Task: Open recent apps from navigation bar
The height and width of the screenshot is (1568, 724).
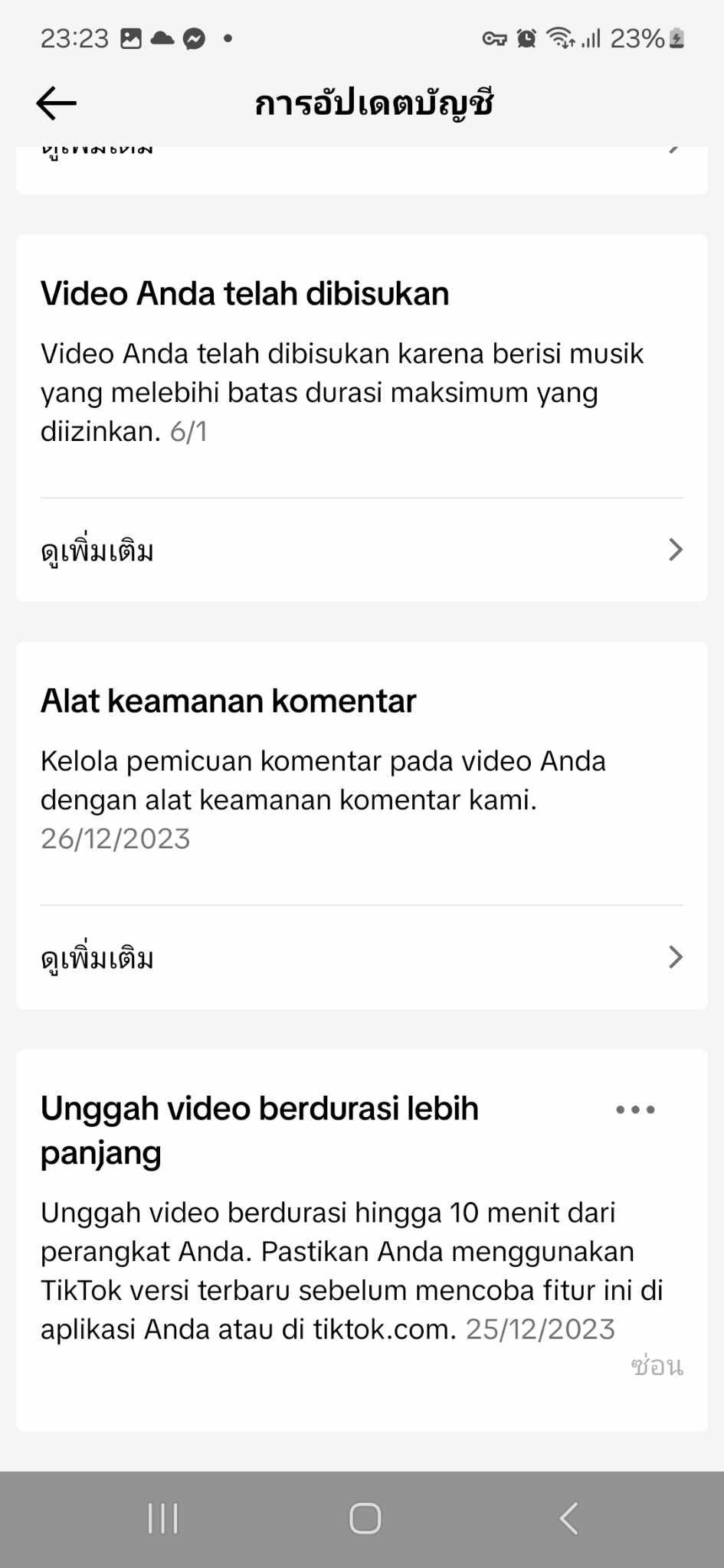Action: (x=162, y=1518)
